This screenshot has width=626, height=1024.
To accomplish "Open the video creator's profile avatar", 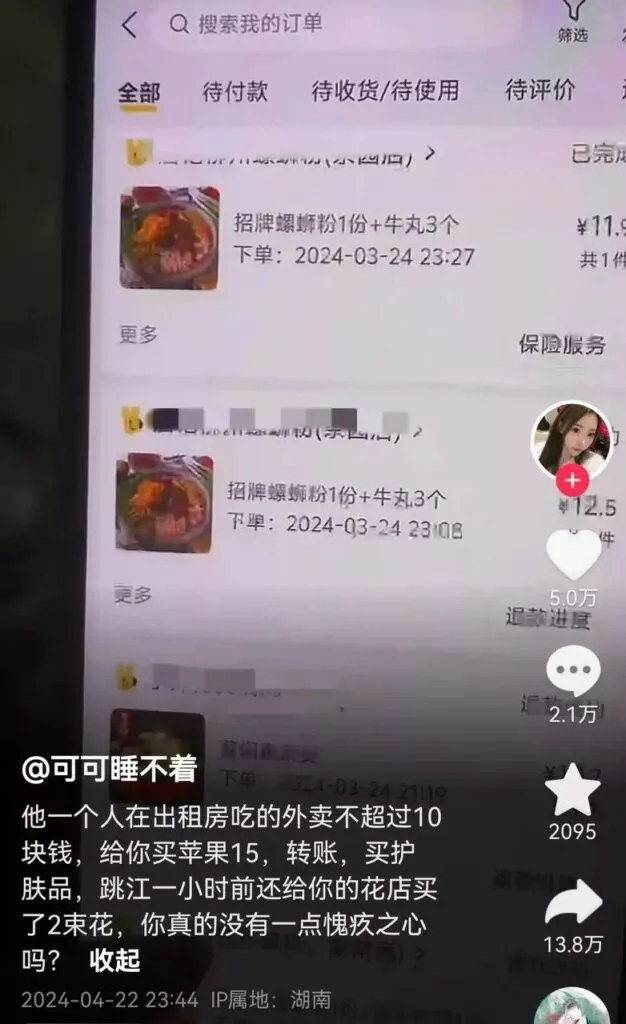I will (x=571, y=439).
